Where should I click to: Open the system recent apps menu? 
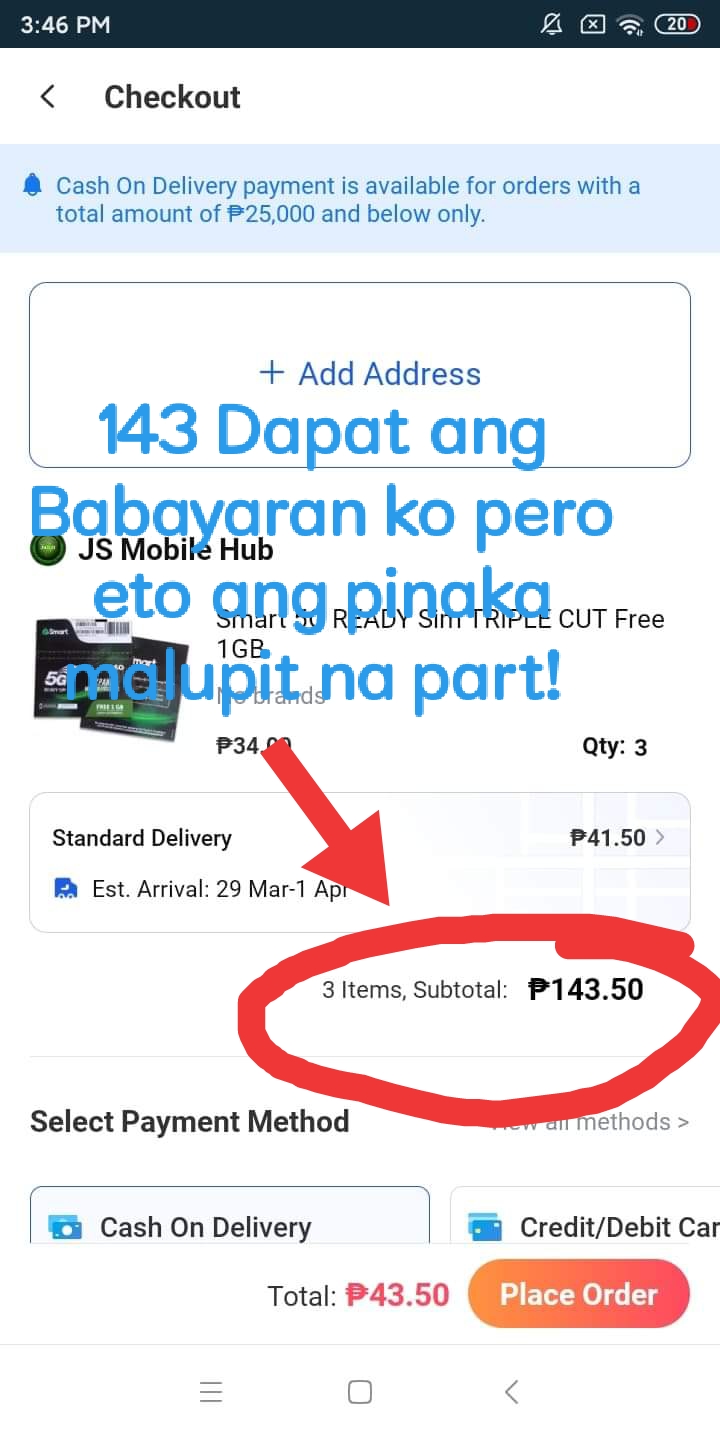click(x=210, y=1392)
